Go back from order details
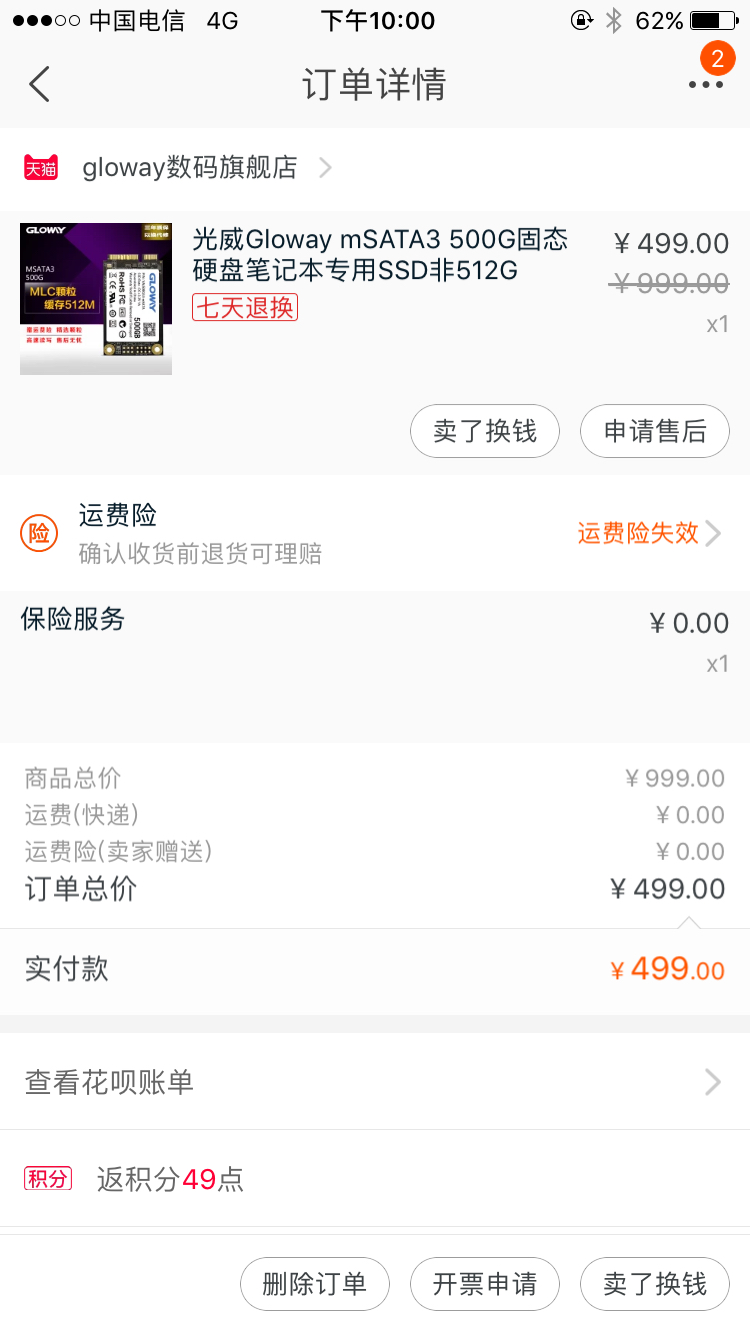Image resolution: width=750 pixels, height=1334 pixels. pyautogui.click(x=39, y=84)
